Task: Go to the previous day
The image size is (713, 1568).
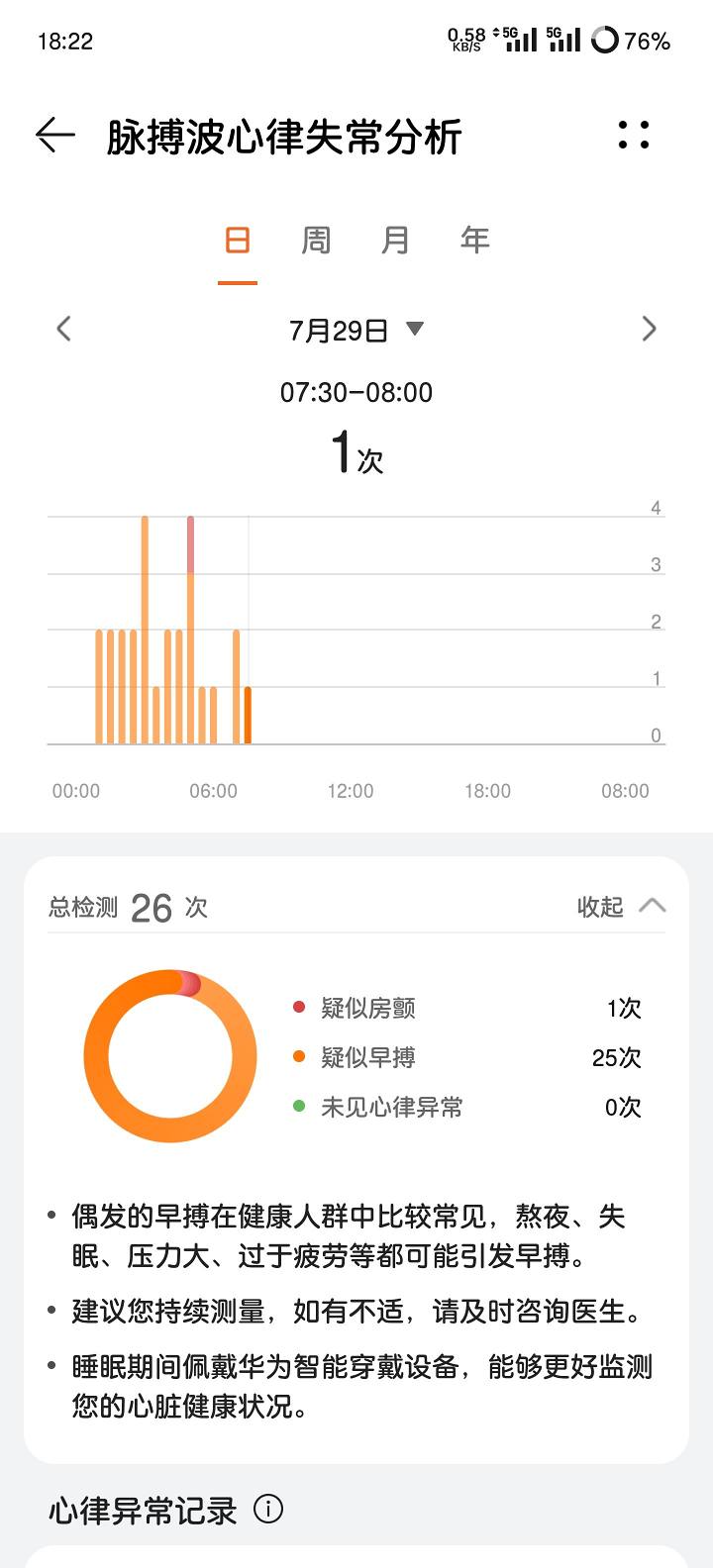Action: coord(64,329)
